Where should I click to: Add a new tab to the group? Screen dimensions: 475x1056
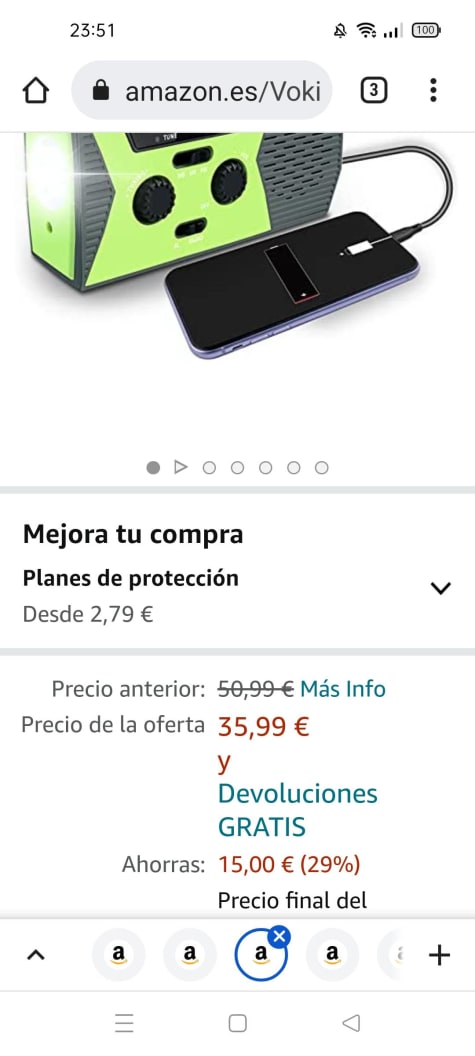pos(439,954)
